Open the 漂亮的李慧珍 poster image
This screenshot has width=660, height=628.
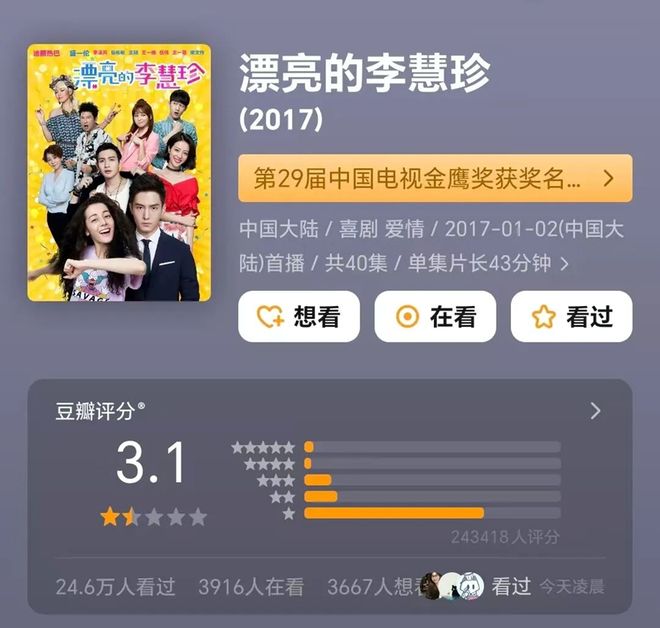119,172
